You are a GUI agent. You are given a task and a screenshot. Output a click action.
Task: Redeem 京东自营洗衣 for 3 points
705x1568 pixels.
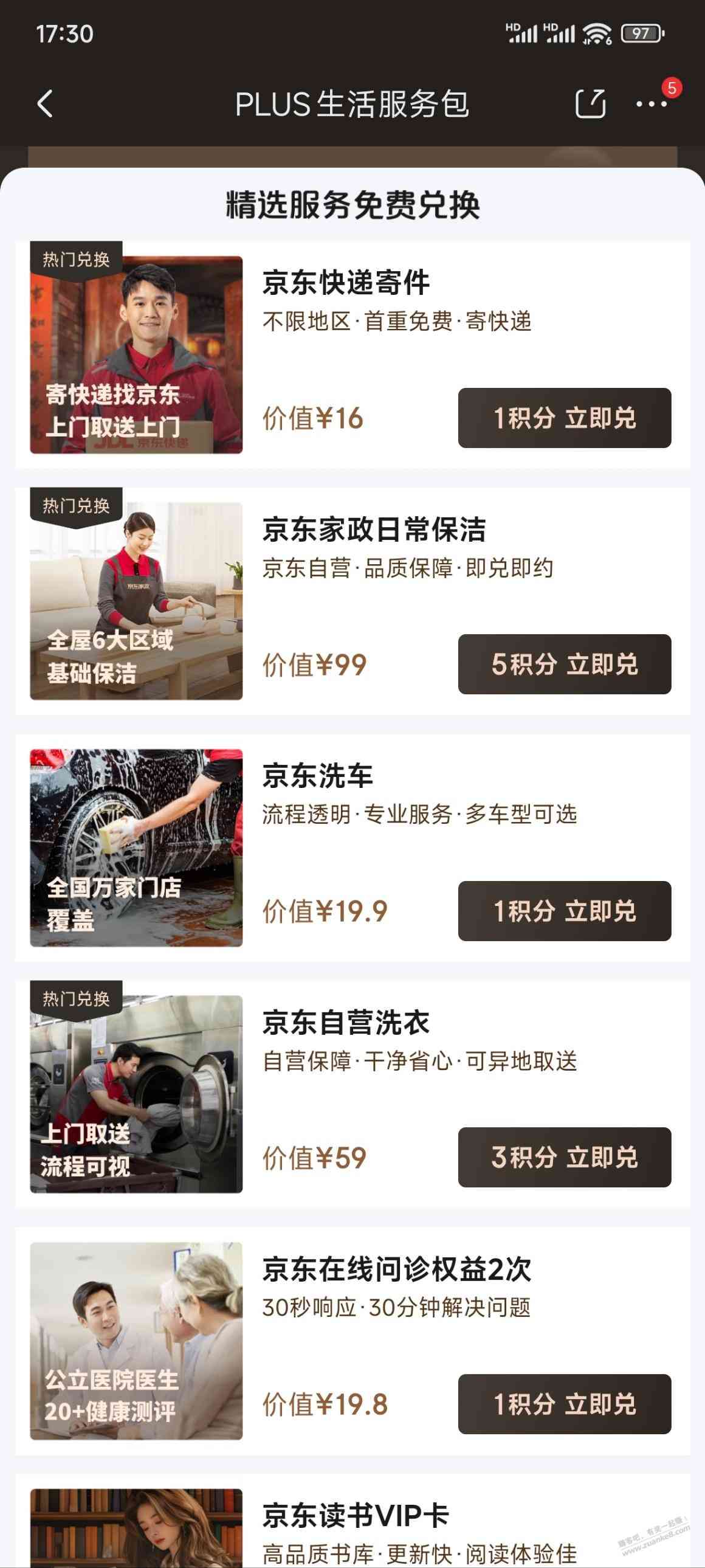[x=564, y=1157]
